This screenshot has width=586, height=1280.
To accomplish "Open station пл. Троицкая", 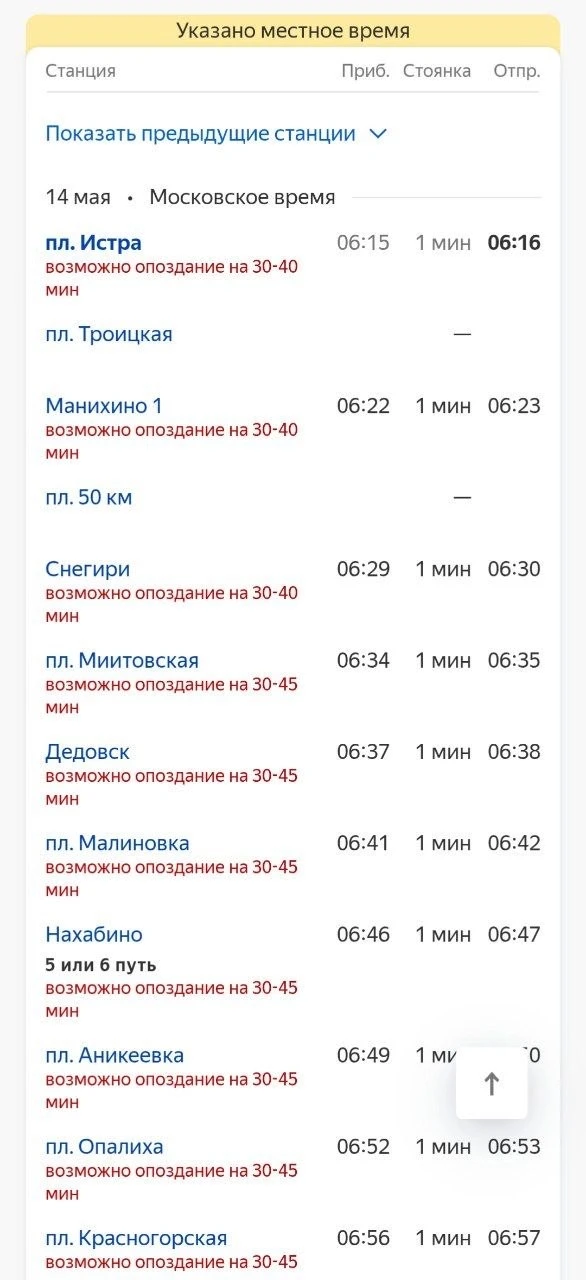I will pos(109,335).
